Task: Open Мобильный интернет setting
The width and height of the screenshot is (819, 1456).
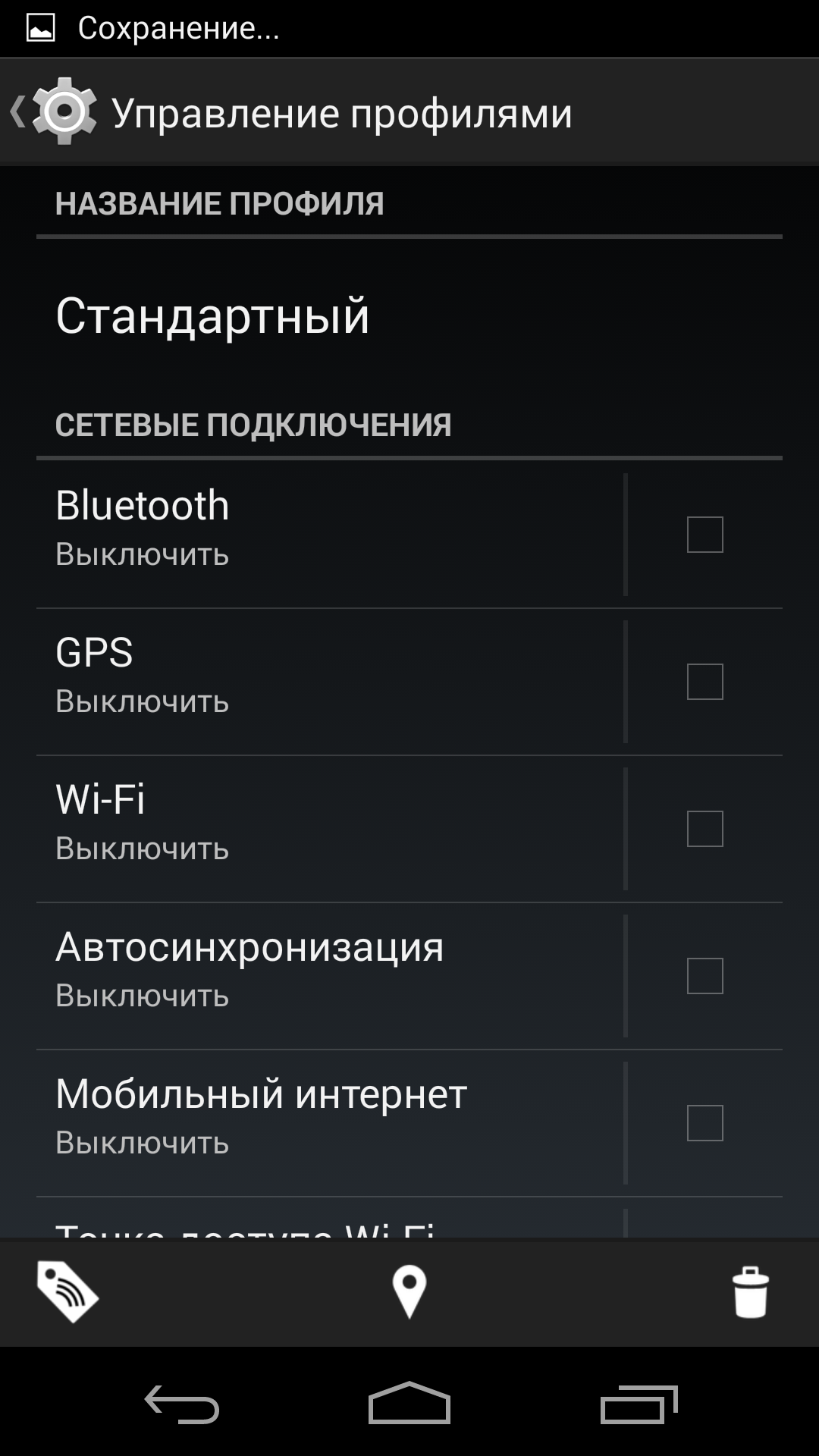Action: (x=326, y=1118)
